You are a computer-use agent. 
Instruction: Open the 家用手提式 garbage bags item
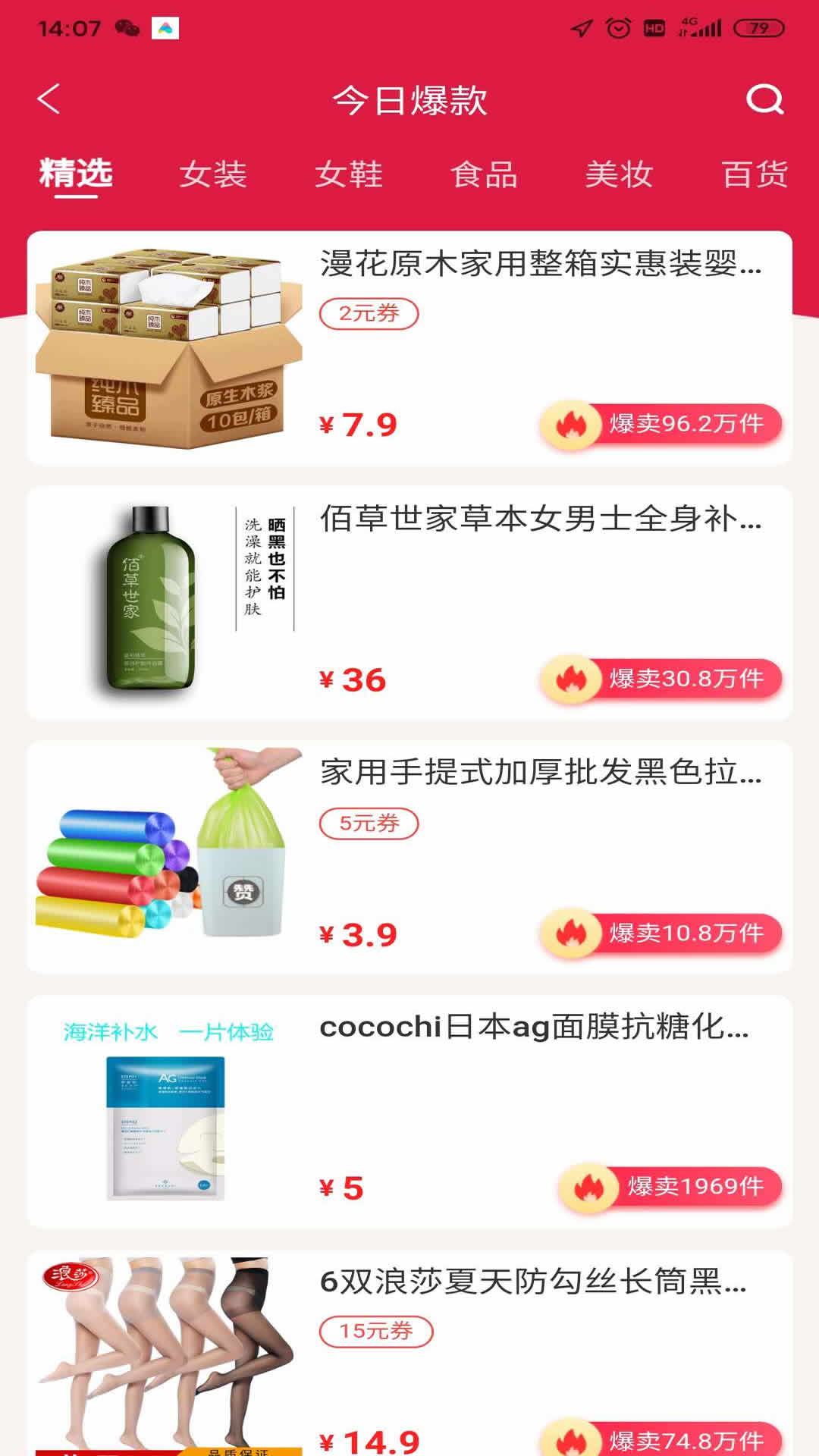[x=409, y=857]
